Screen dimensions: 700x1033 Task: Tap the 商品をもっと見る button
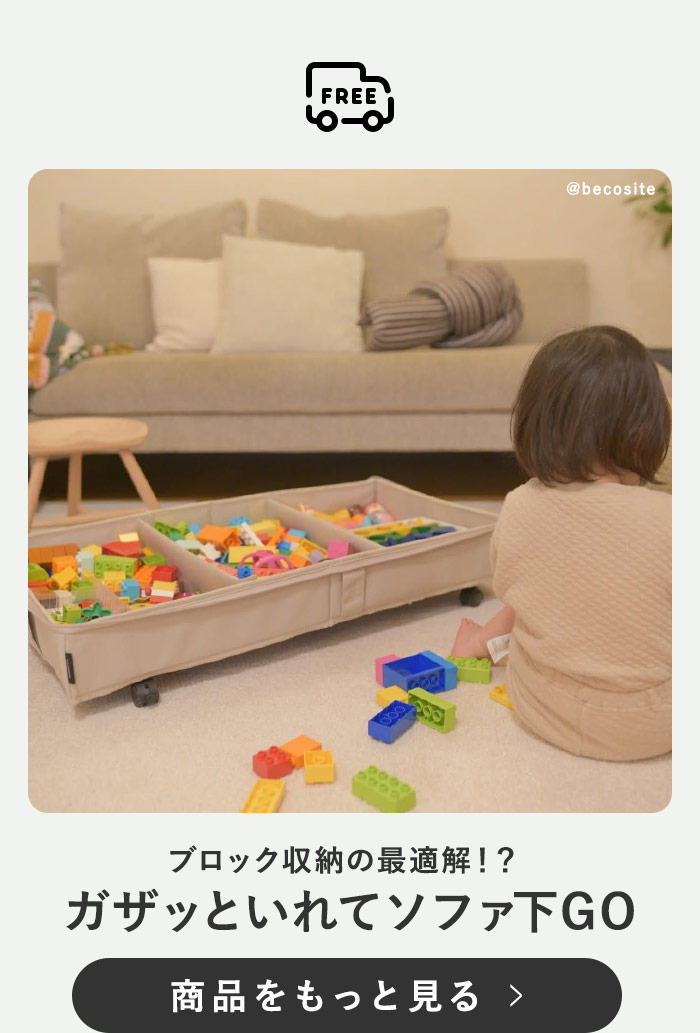347,995
